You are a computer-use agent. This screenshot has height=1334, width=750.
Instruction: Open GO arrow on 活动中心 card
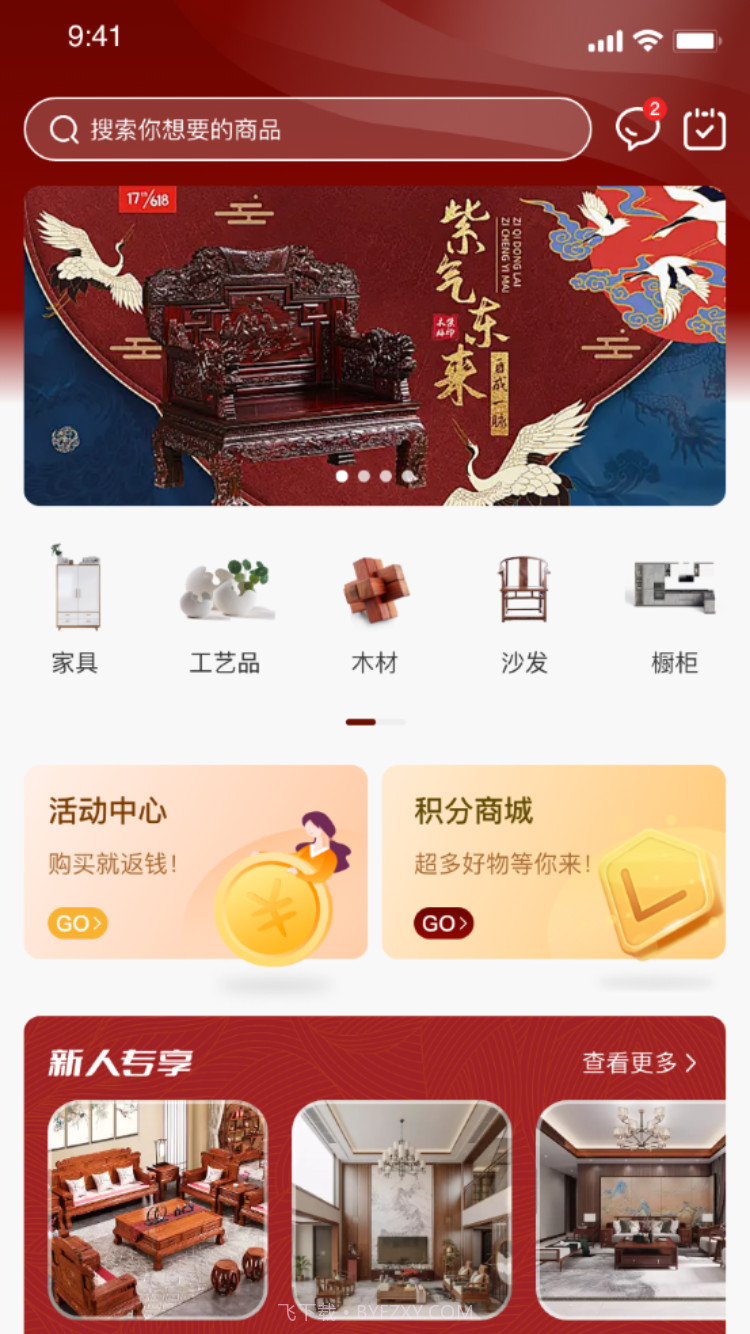78,923
